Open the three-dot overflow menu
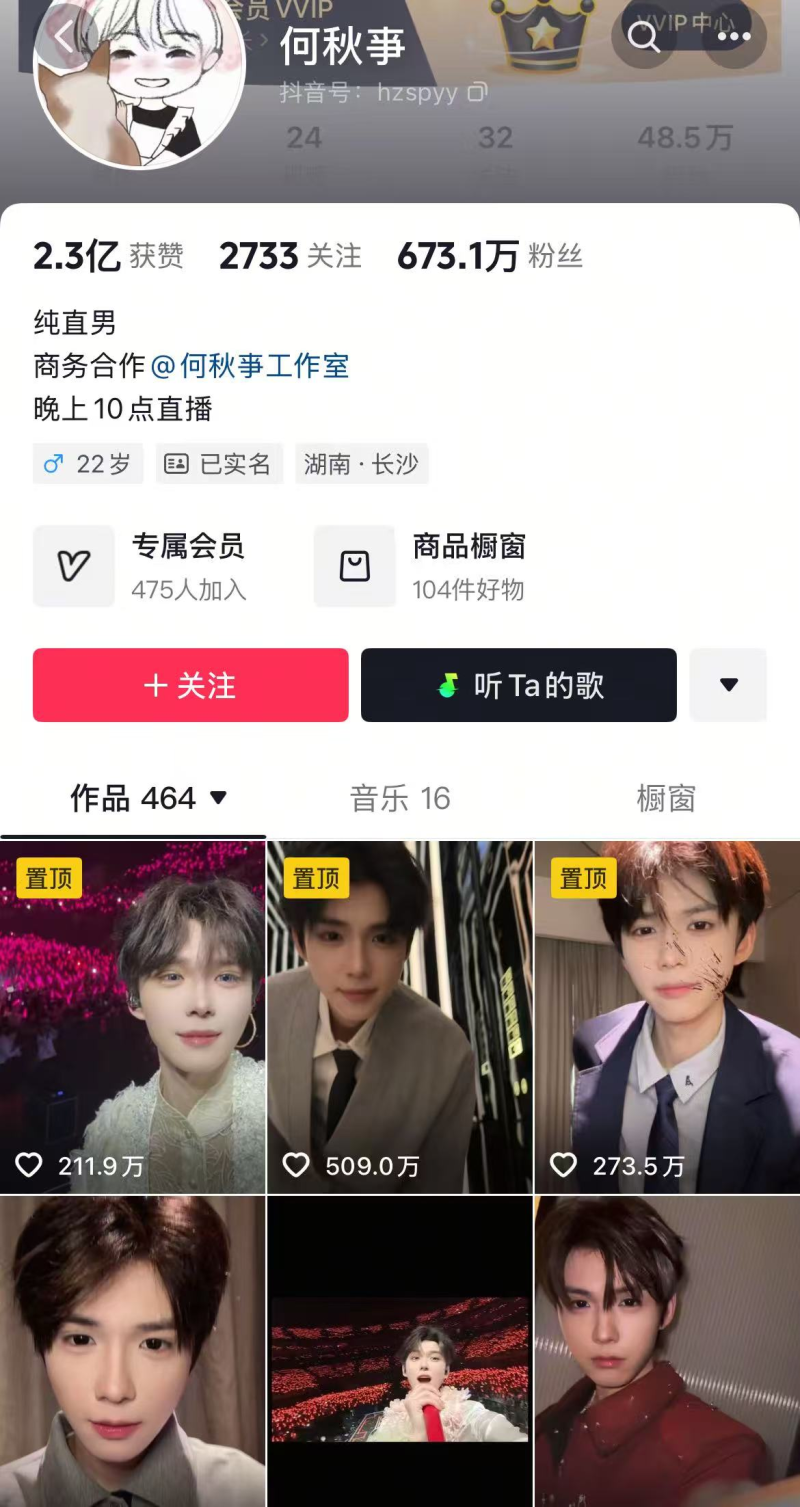 (733, 37)
